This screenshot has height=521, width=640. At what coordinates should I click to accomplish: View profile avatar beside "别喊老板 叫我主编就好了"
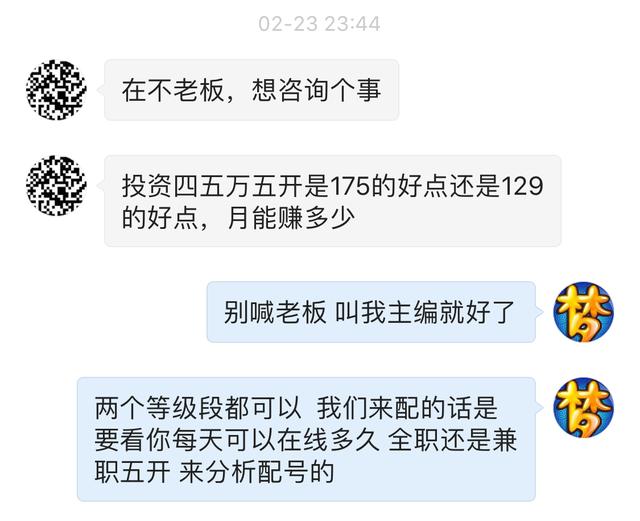coord(584,312)
